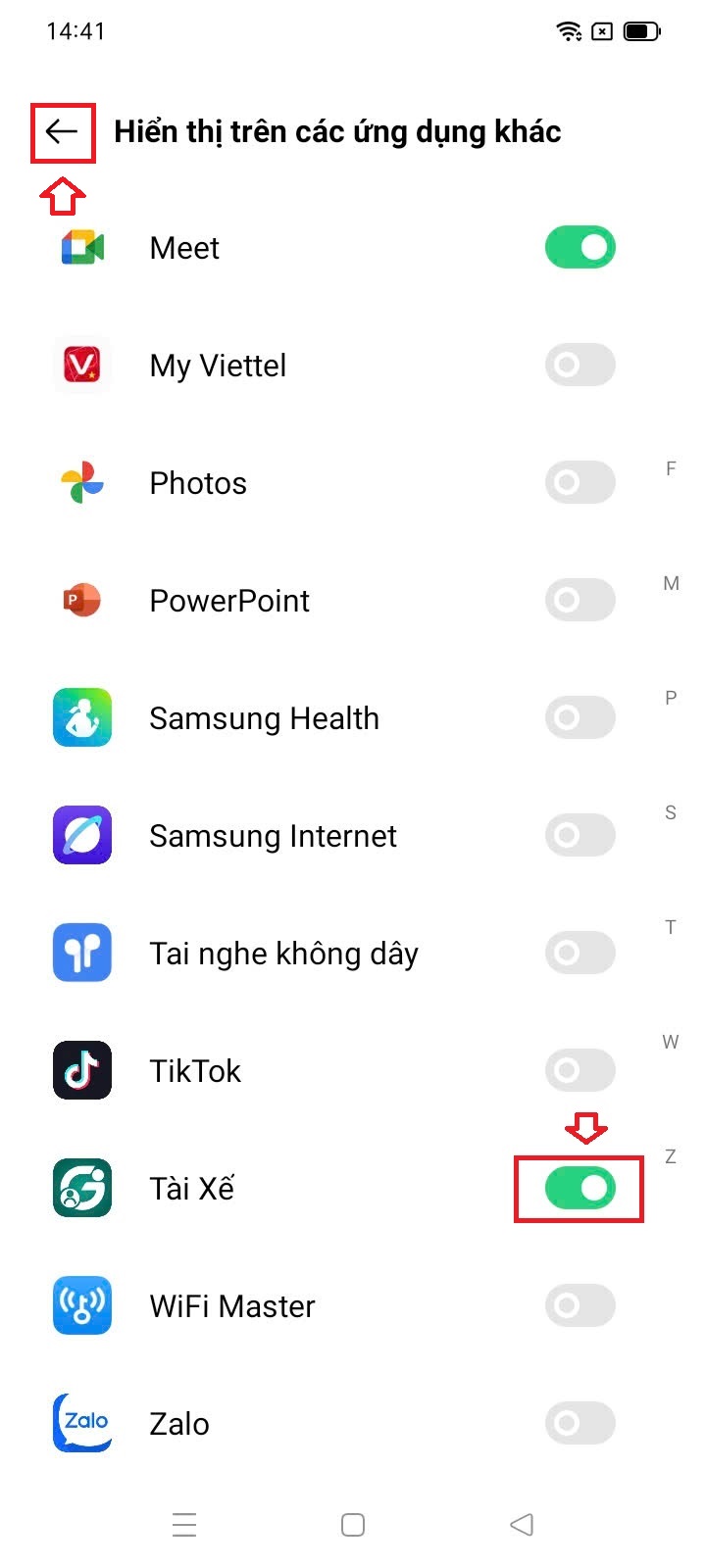Allow PowerPoint to display over apps
706x1568 pixels.
[580, 601]
